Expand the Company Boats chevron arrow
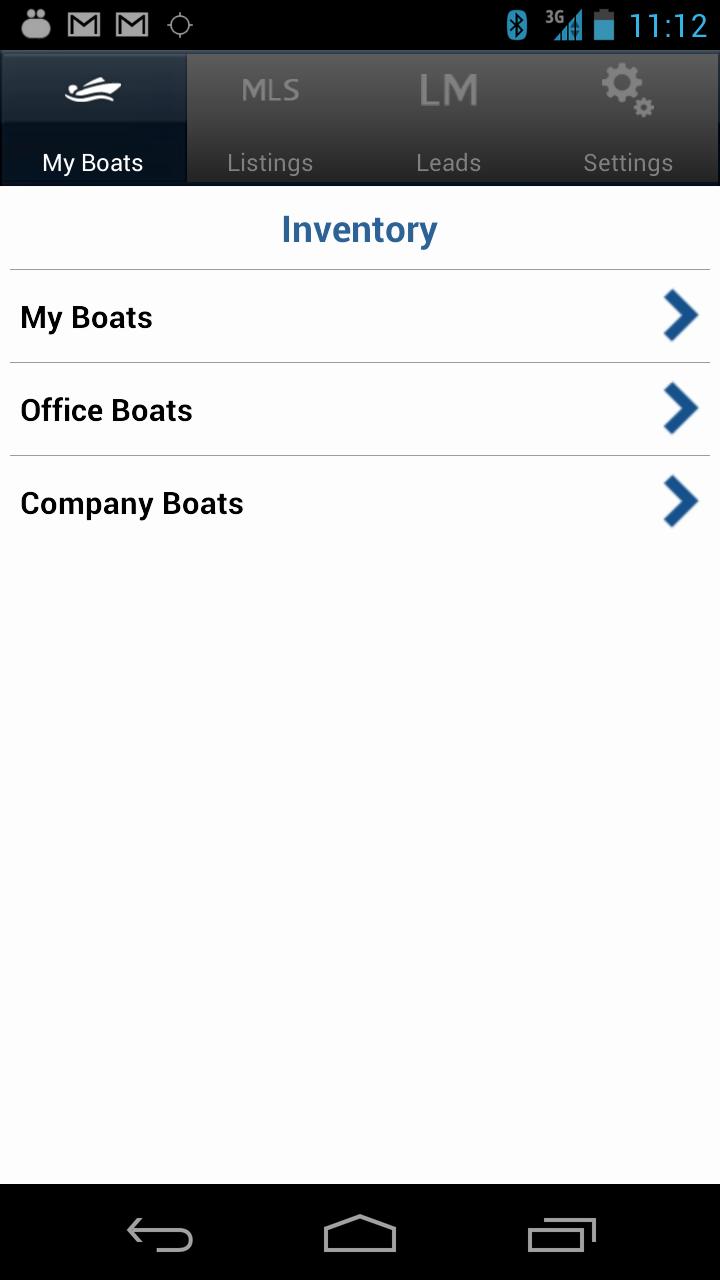 tap(679, 500)
